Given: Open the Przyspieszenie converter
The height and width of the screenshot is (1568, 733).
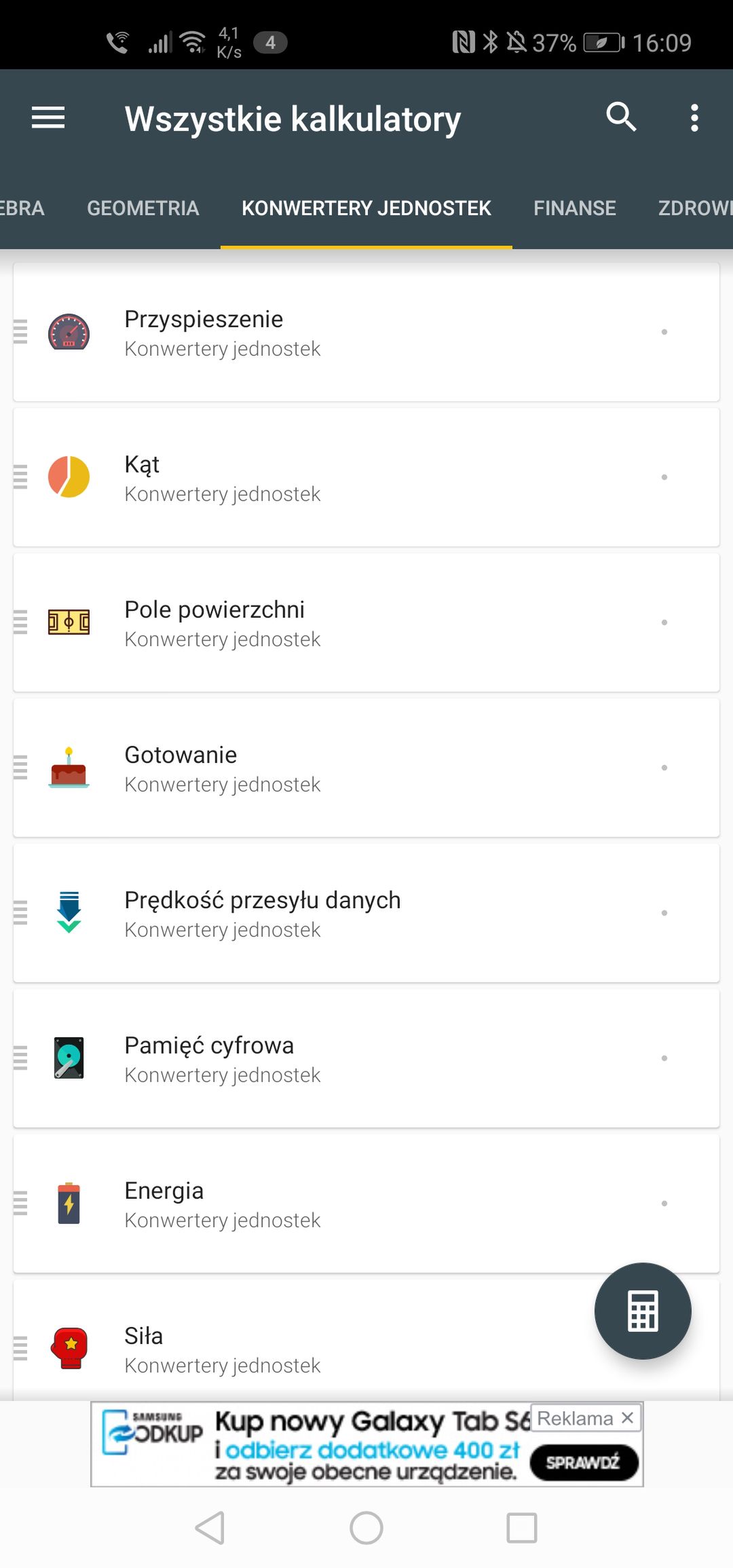Looking at the screenshot, I should 366,332.
